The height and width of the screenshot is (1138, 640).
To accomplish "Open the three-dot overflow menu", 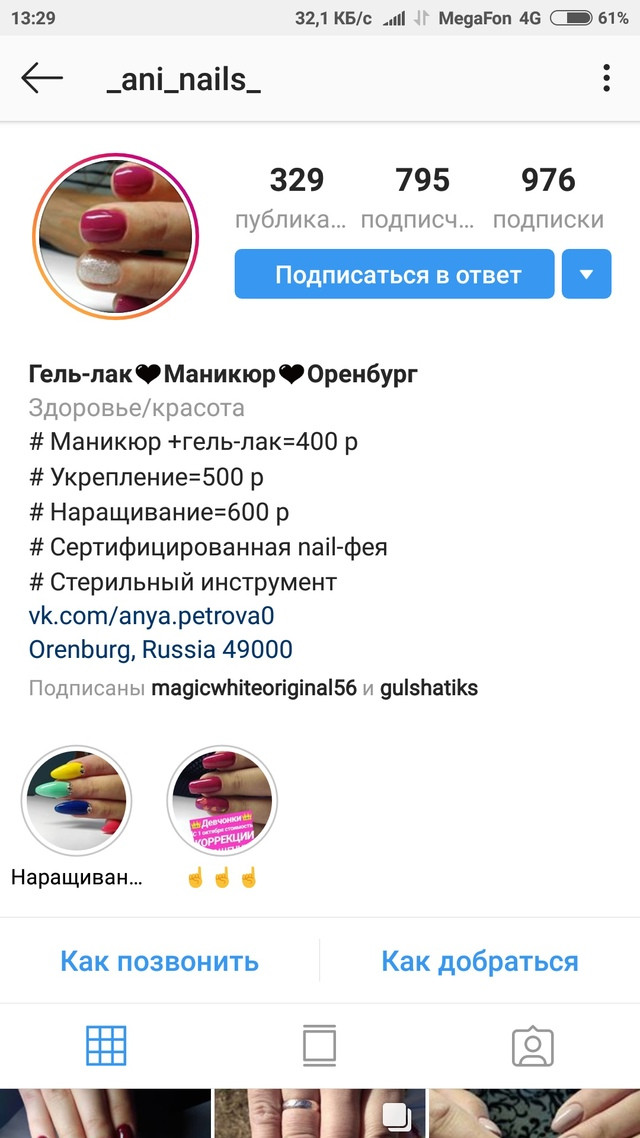I will coord(606,78).
